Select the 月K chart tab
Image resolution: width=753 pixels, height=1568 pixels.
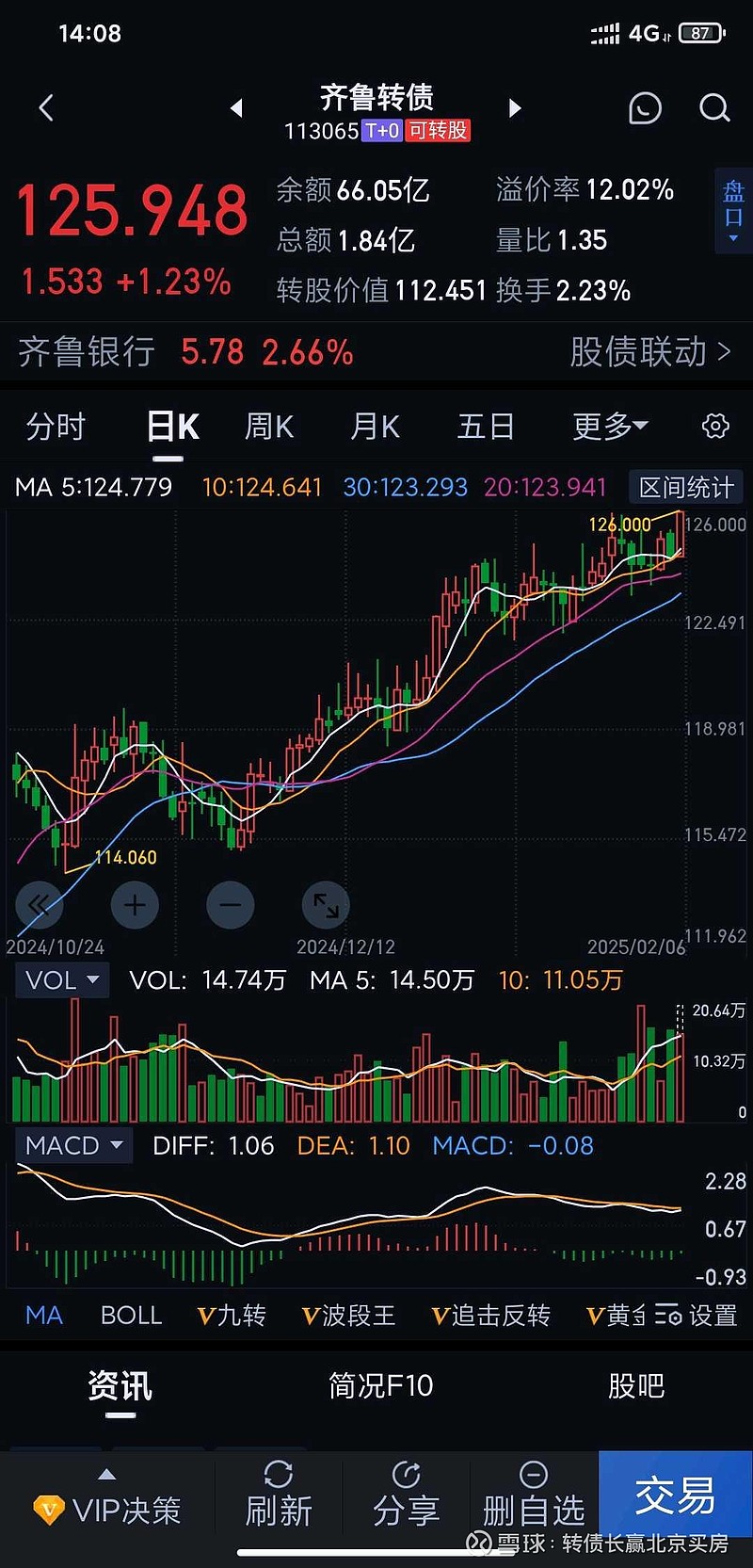click(x=375, y=427)
